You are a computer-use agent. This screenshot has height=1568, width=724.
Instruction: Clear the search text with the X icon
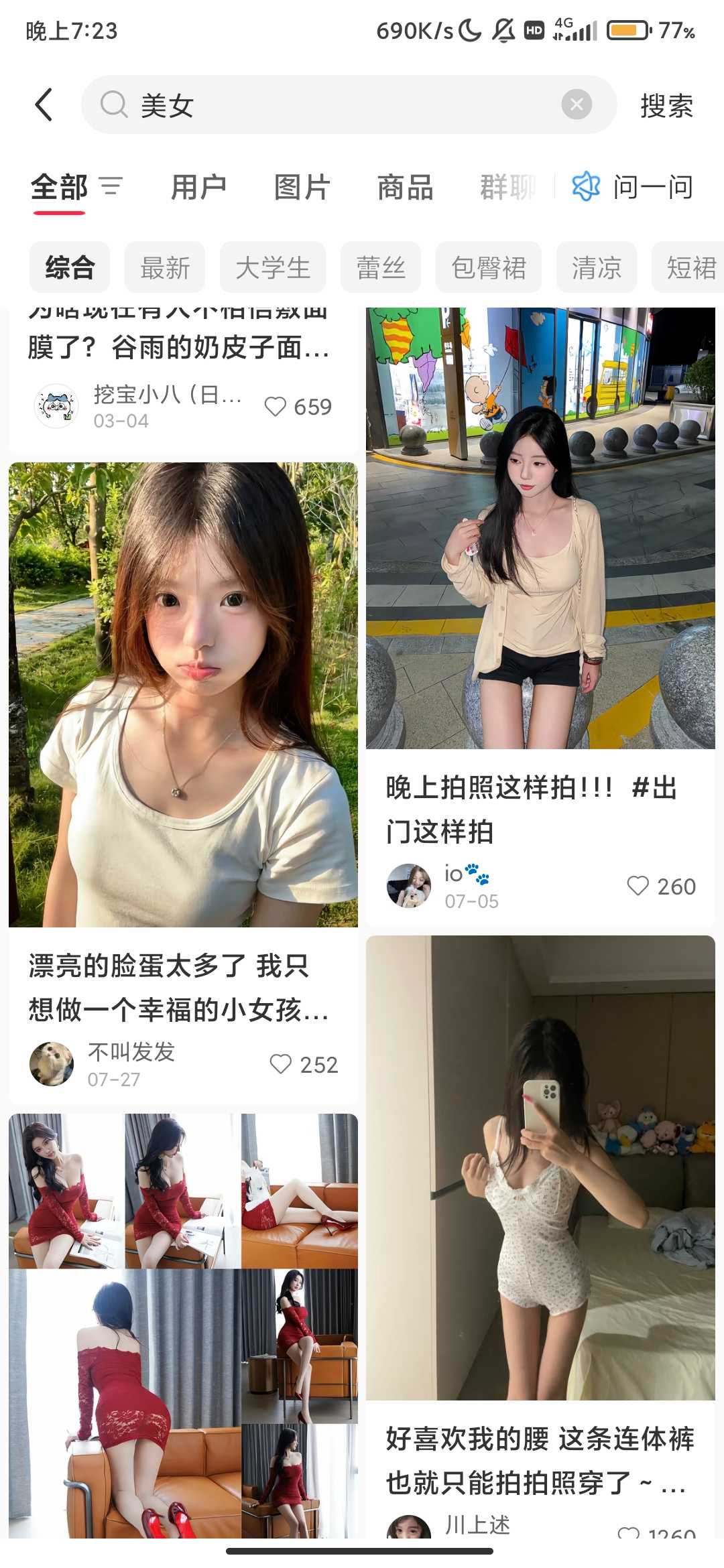[576, 105]
